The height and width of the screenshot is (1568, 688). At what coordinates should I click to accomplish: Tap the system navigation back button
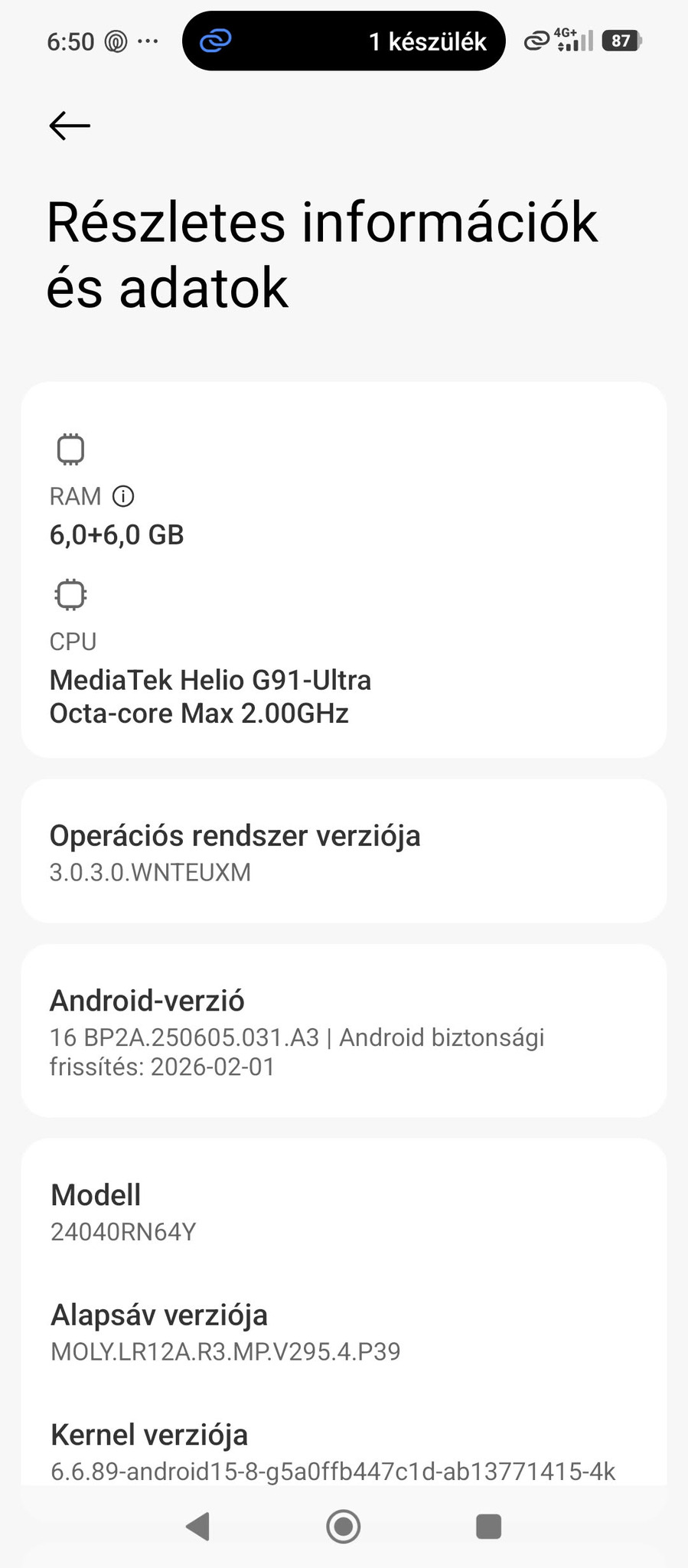coord(198,1527)
